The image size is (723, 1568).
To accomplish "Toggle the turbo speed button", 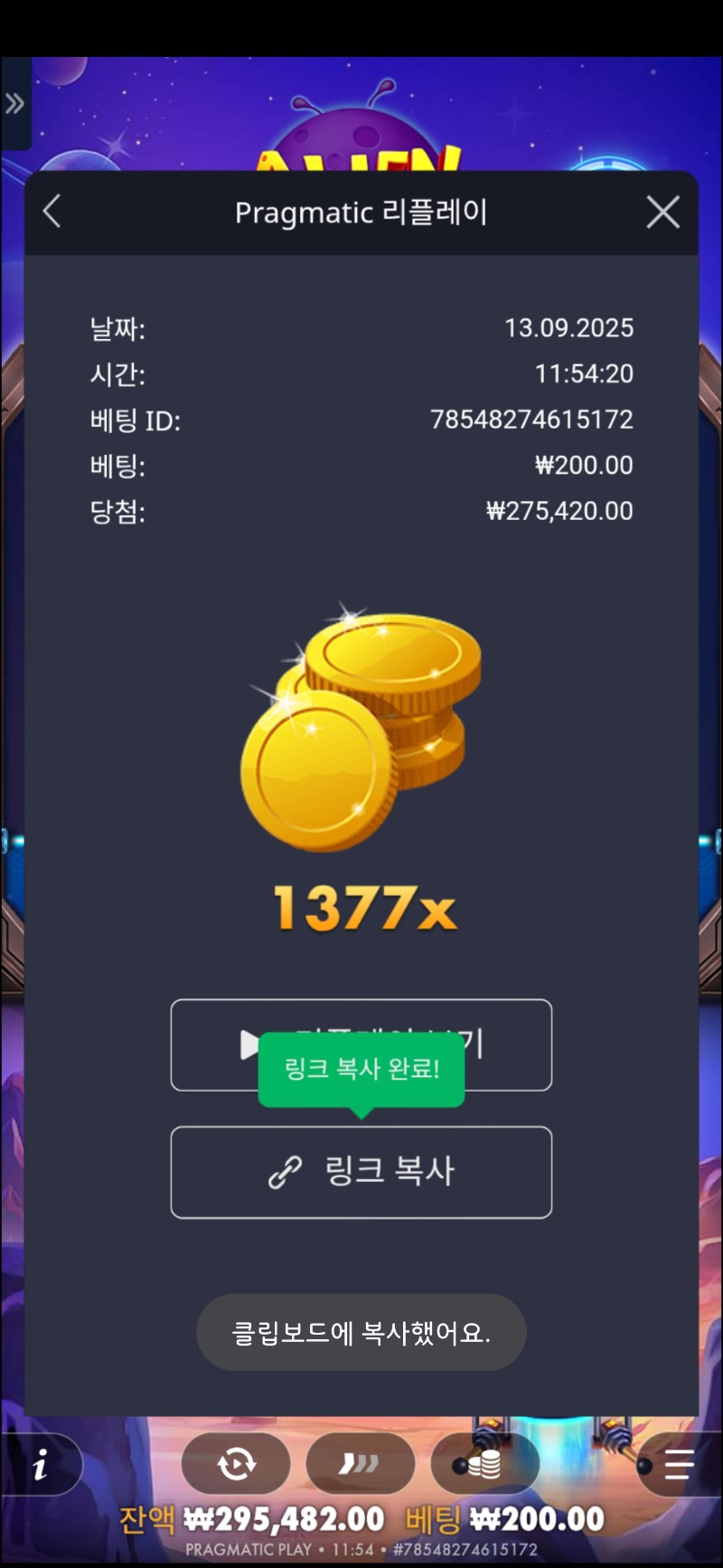I will click(x=360, y=1463).
